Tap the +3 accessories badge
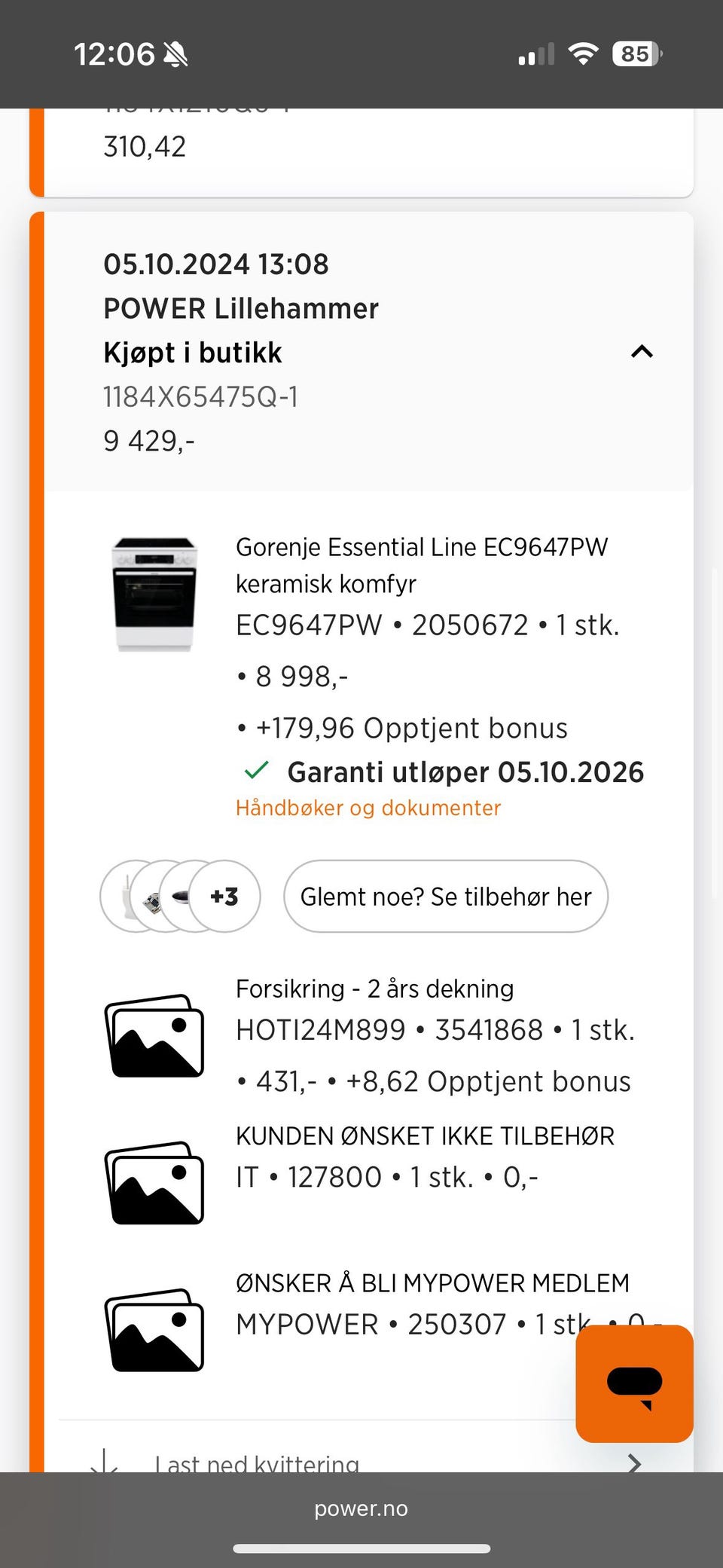 point(223,897)
